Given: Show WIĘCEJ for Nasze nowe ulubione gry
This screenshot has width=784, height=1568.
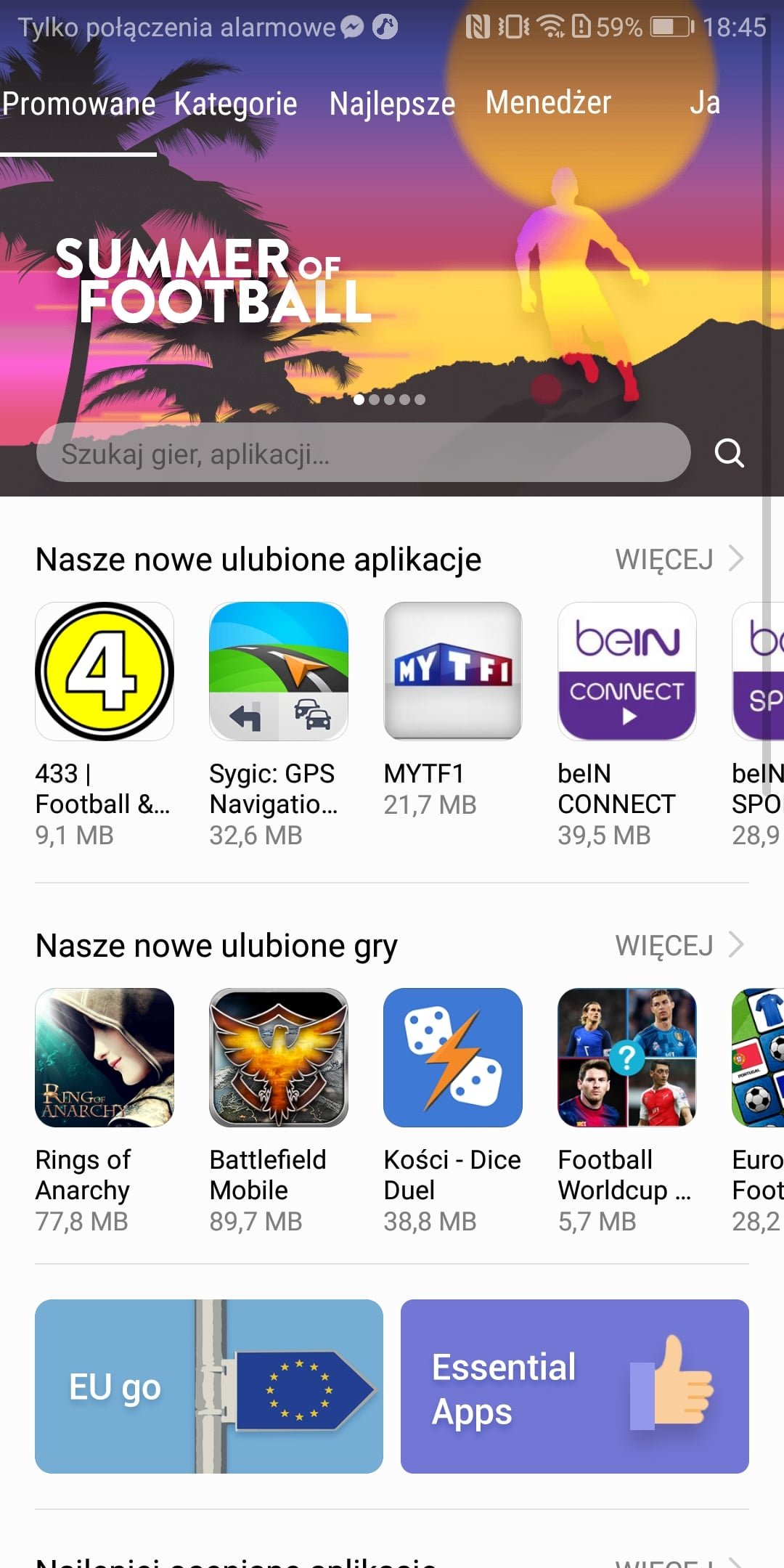Looking at the screenshot, I should (679, 945).
